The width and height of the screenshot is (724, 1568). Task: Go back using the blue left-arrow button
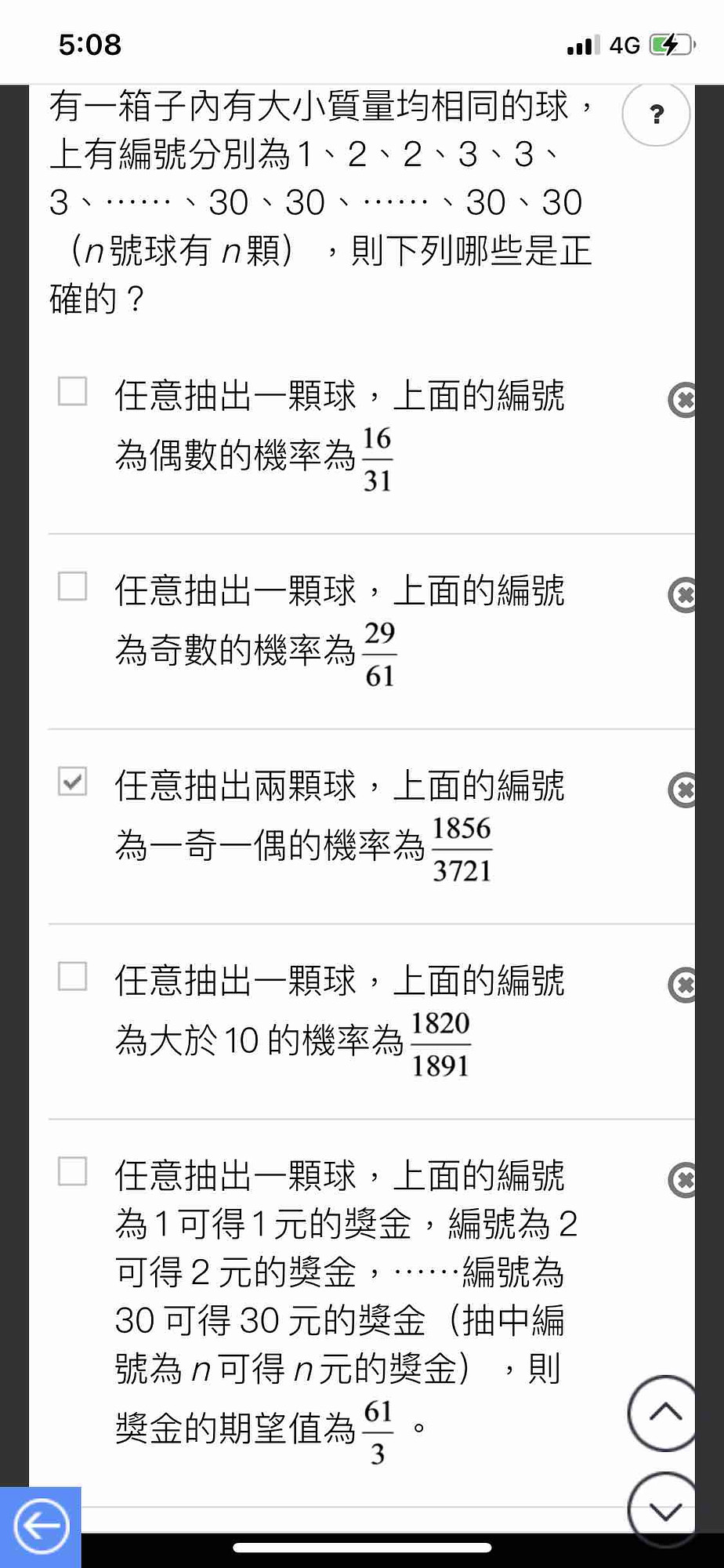(x=41, y=1526)
